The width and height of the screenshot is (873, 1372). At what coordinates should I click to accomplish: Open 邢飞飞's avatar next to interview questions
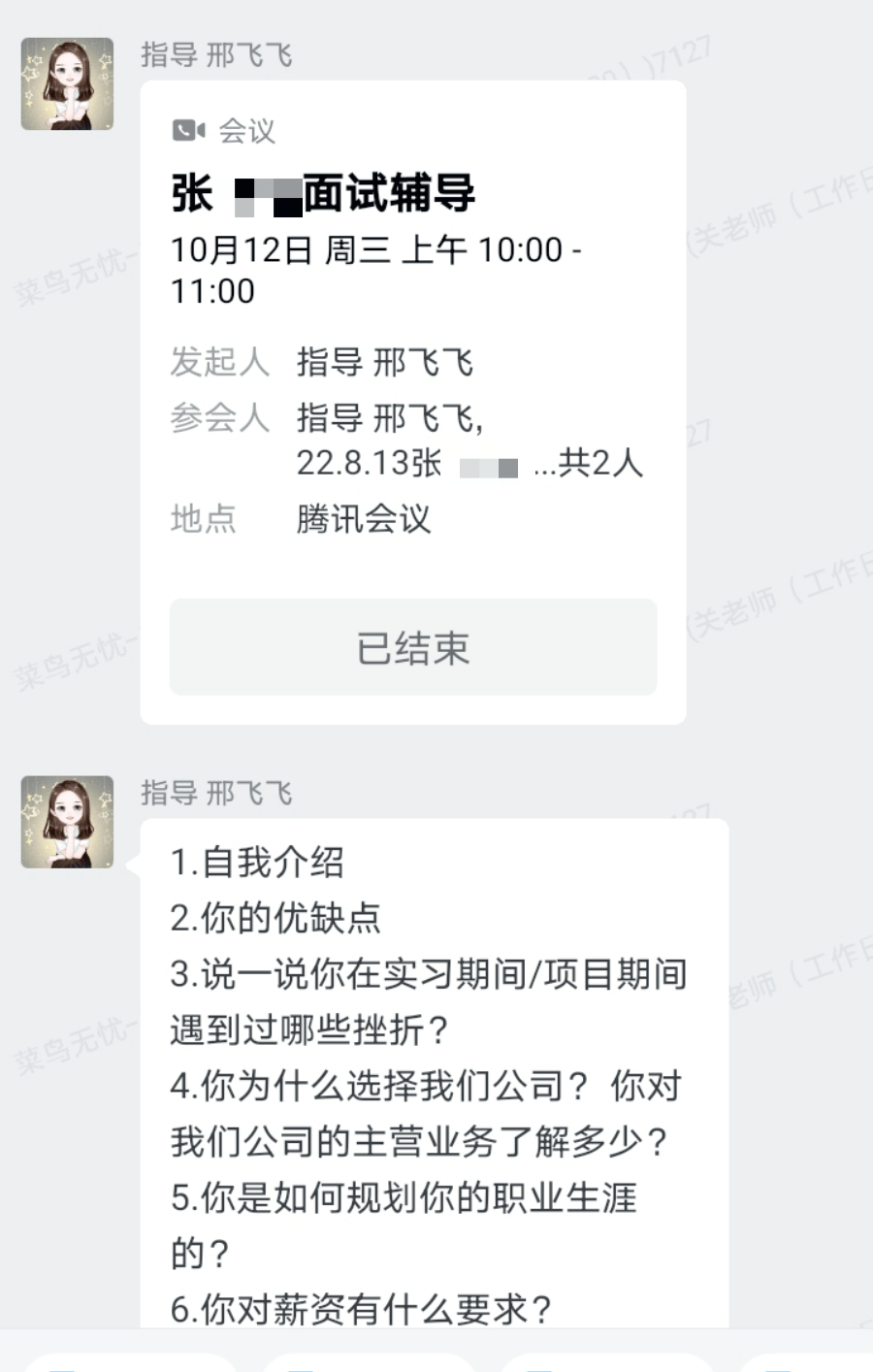[67, 821]
